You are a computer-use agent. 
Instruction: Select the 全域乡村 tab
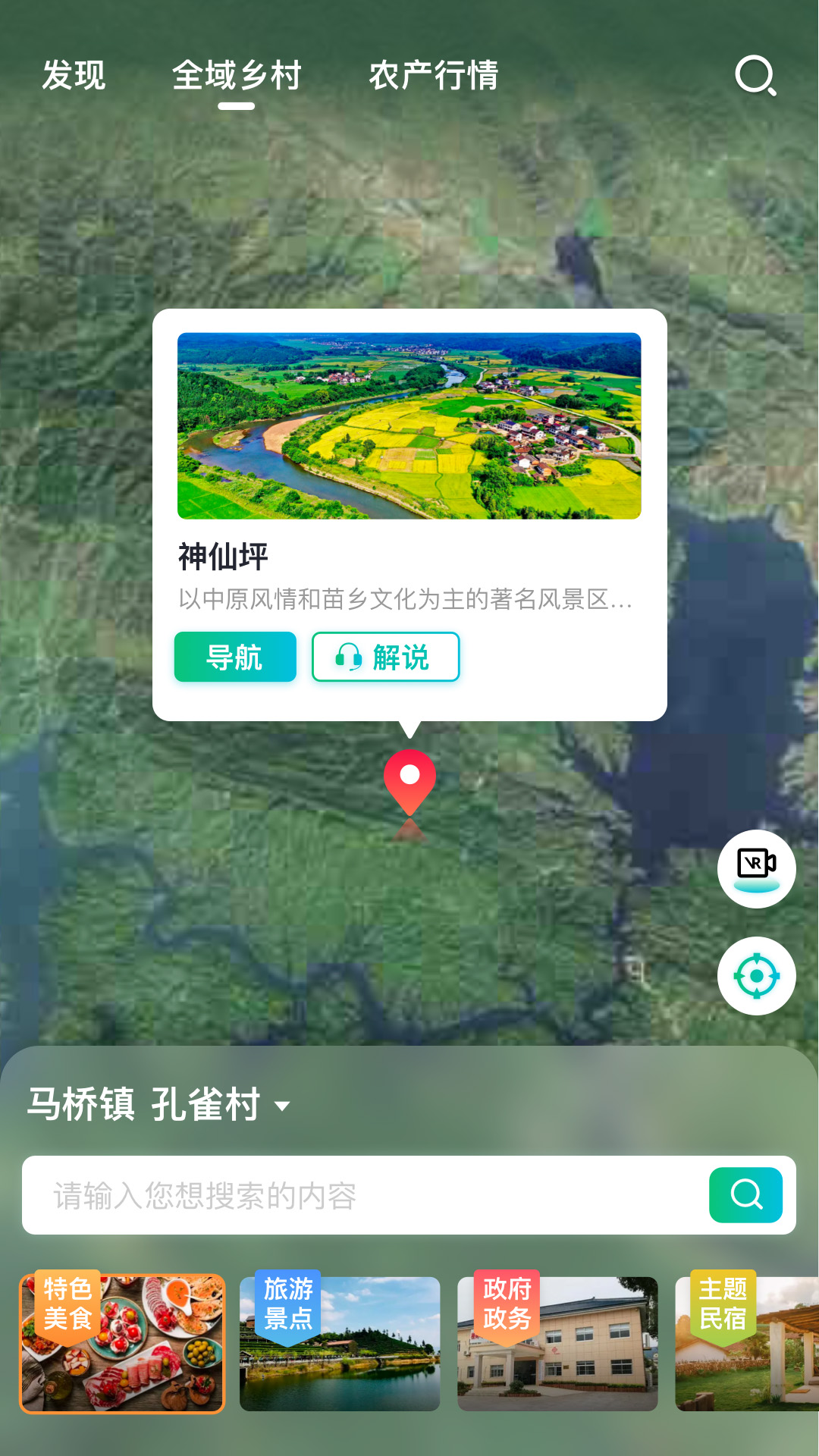click(x=237, y=76)
